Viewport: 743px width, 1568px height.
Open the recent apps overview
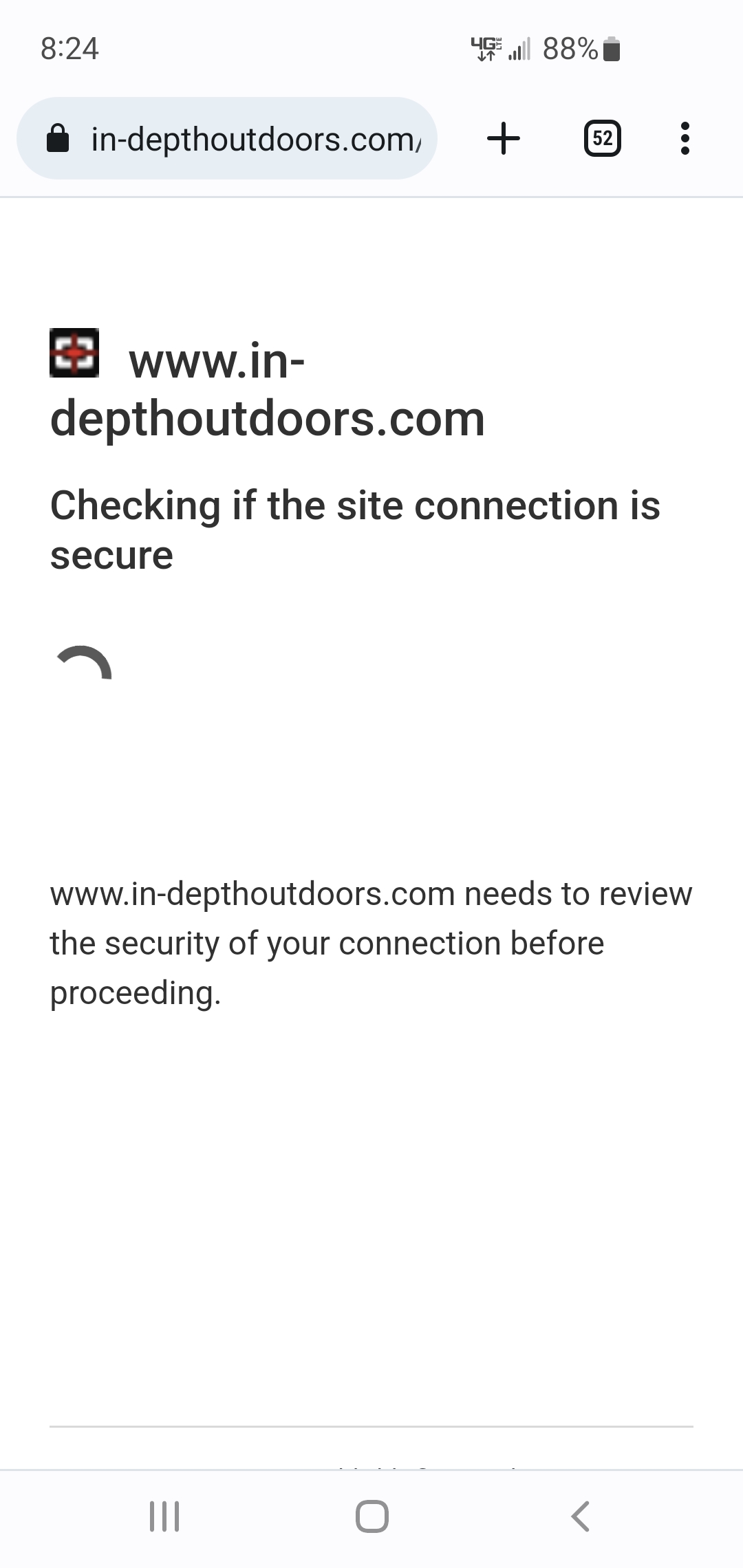[164, 1516]
